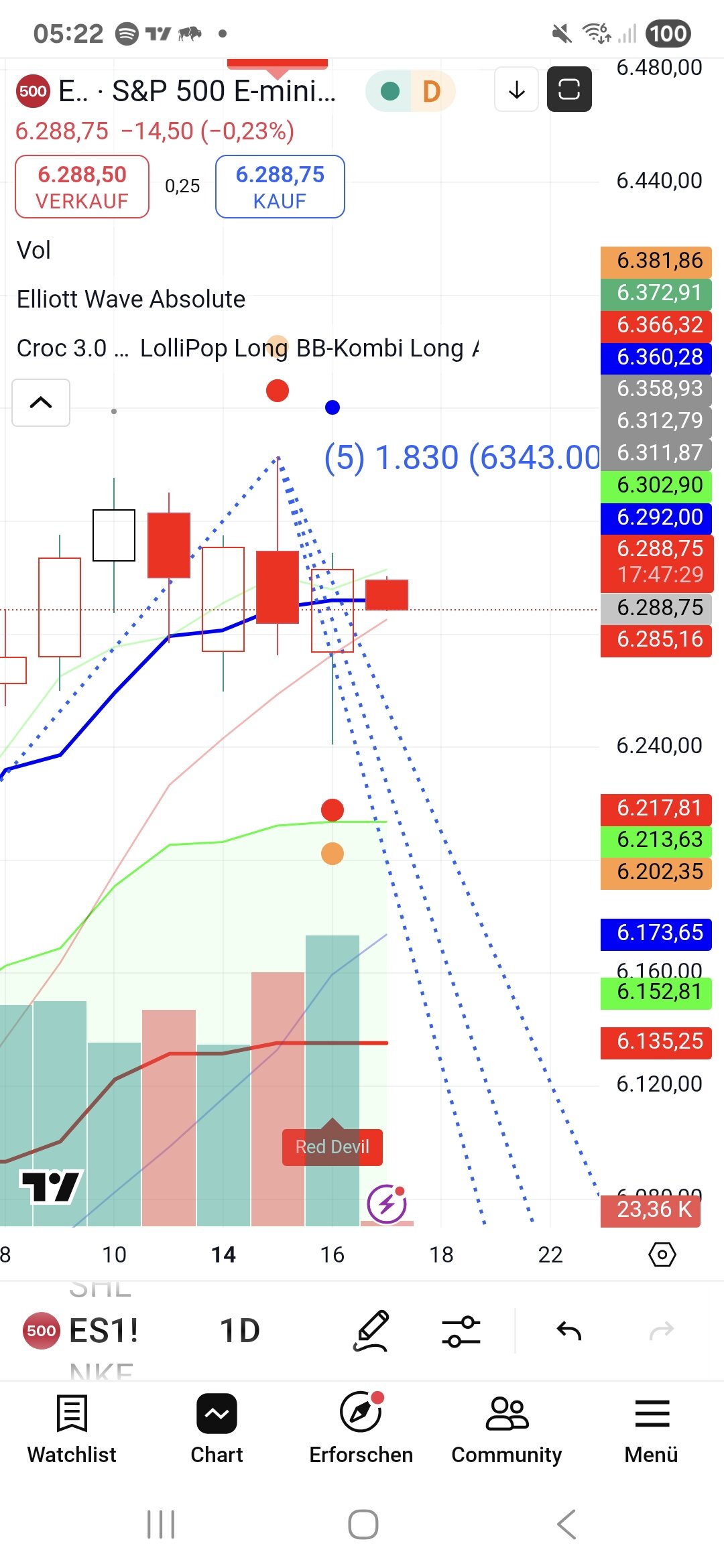
Task: Tap the lightning bolt event marker
Action: click(387, 1204)
